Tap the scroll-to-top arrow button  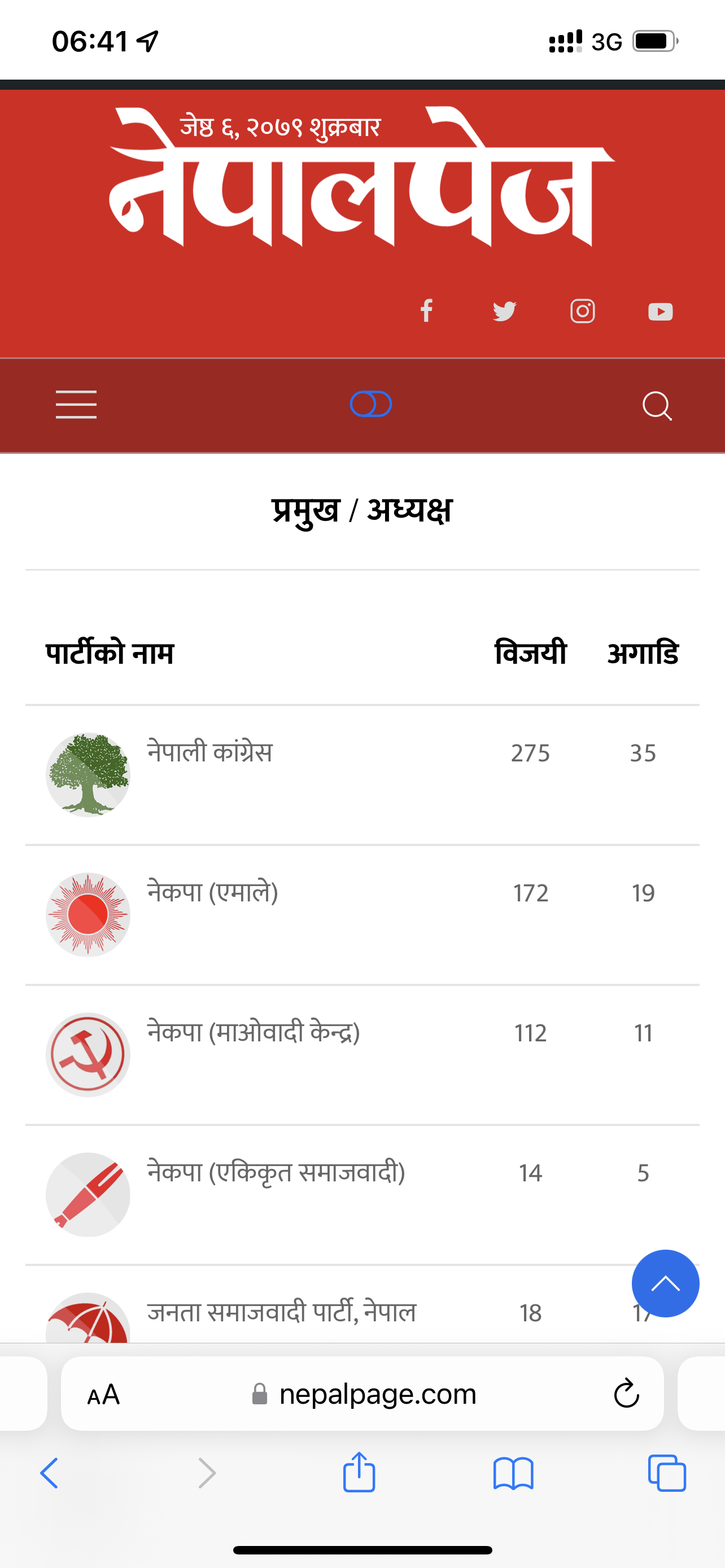click(665, 1283)
